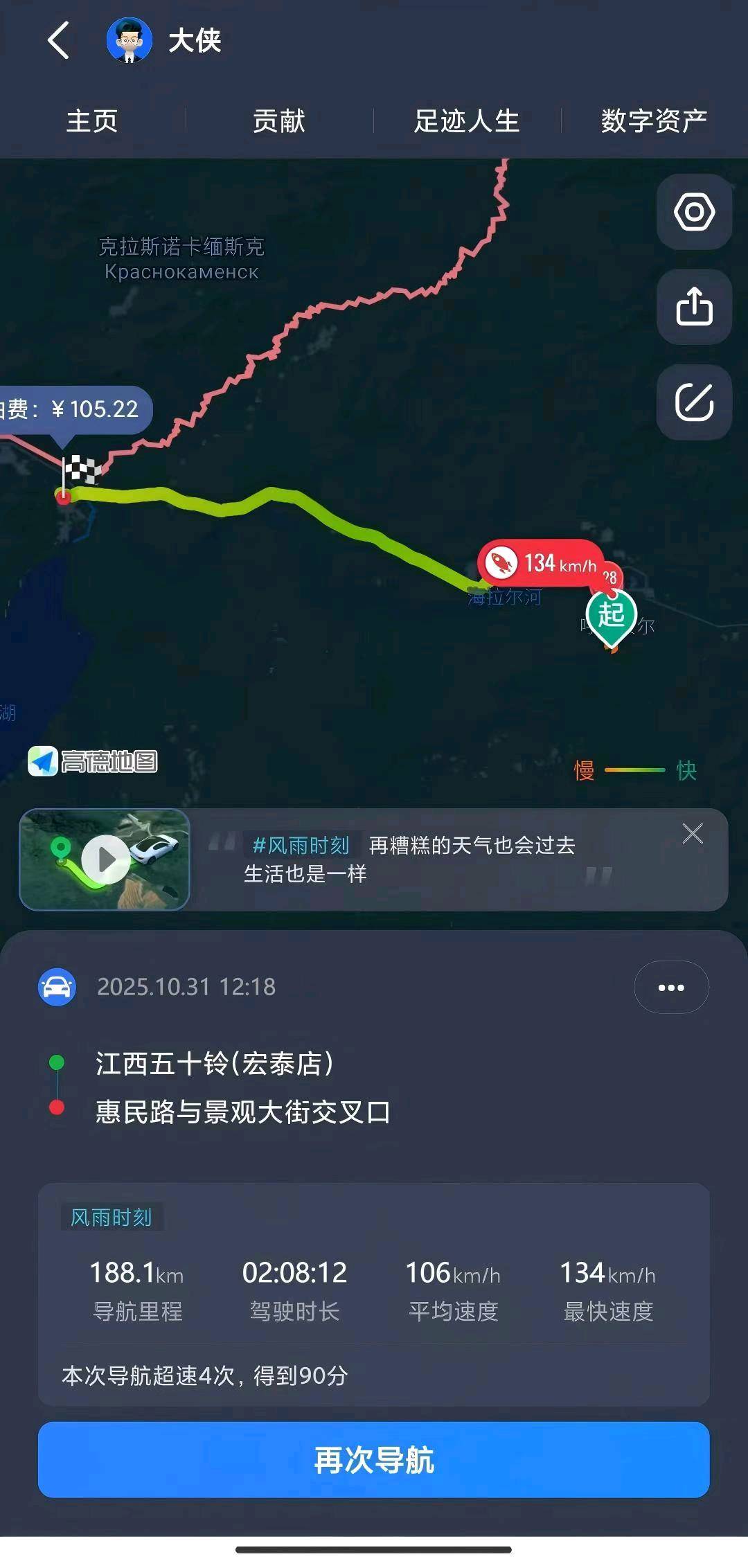This screenshot has width=748, height=1568.
Task: Share this driving track
Action: (x=694, y=307)
